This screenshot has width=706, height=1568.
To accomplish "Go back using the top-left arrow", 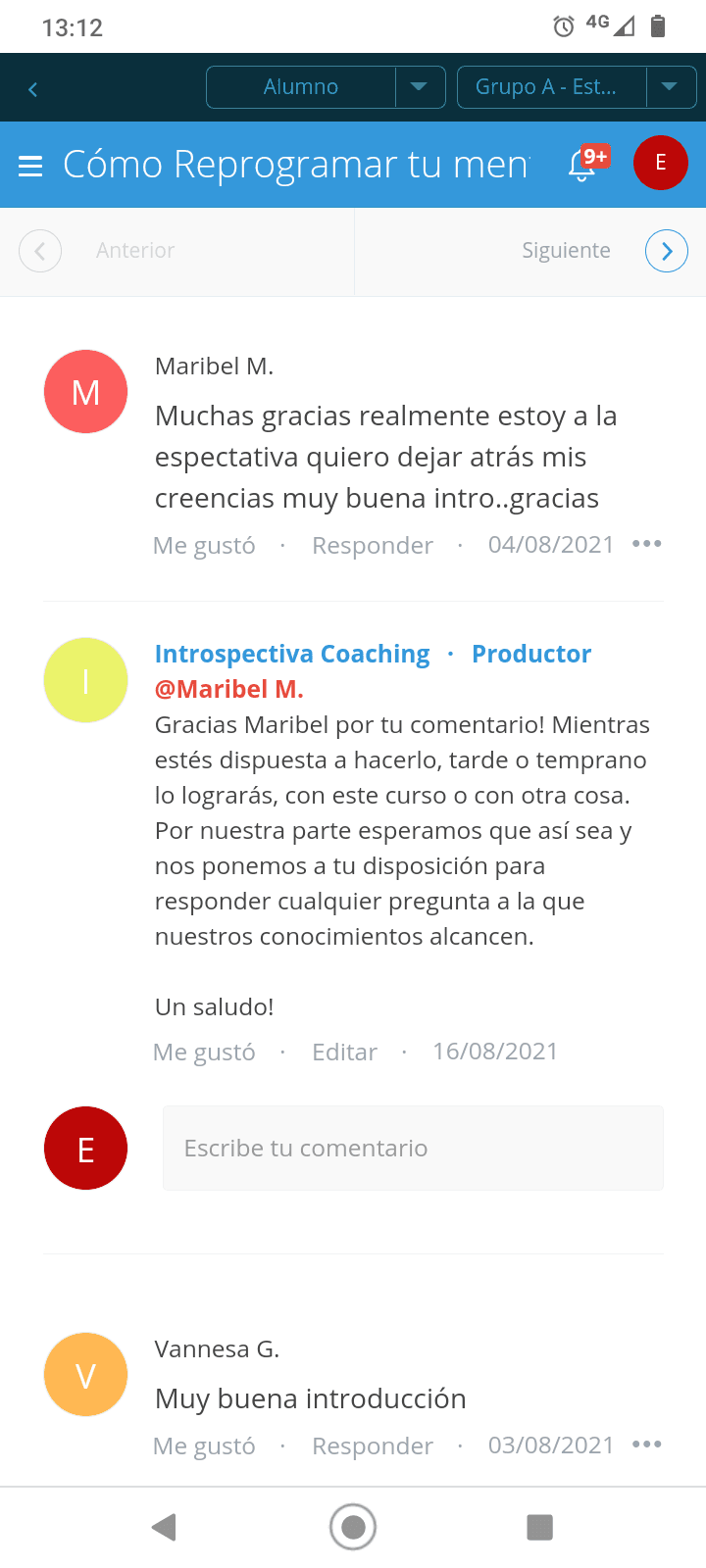I will coord(32,89).
